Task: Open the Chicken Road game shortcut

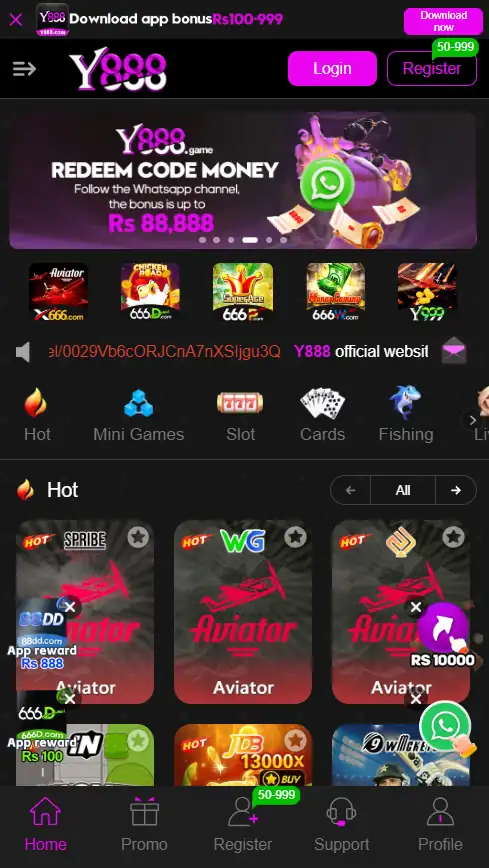Action: tap(150, 292)
